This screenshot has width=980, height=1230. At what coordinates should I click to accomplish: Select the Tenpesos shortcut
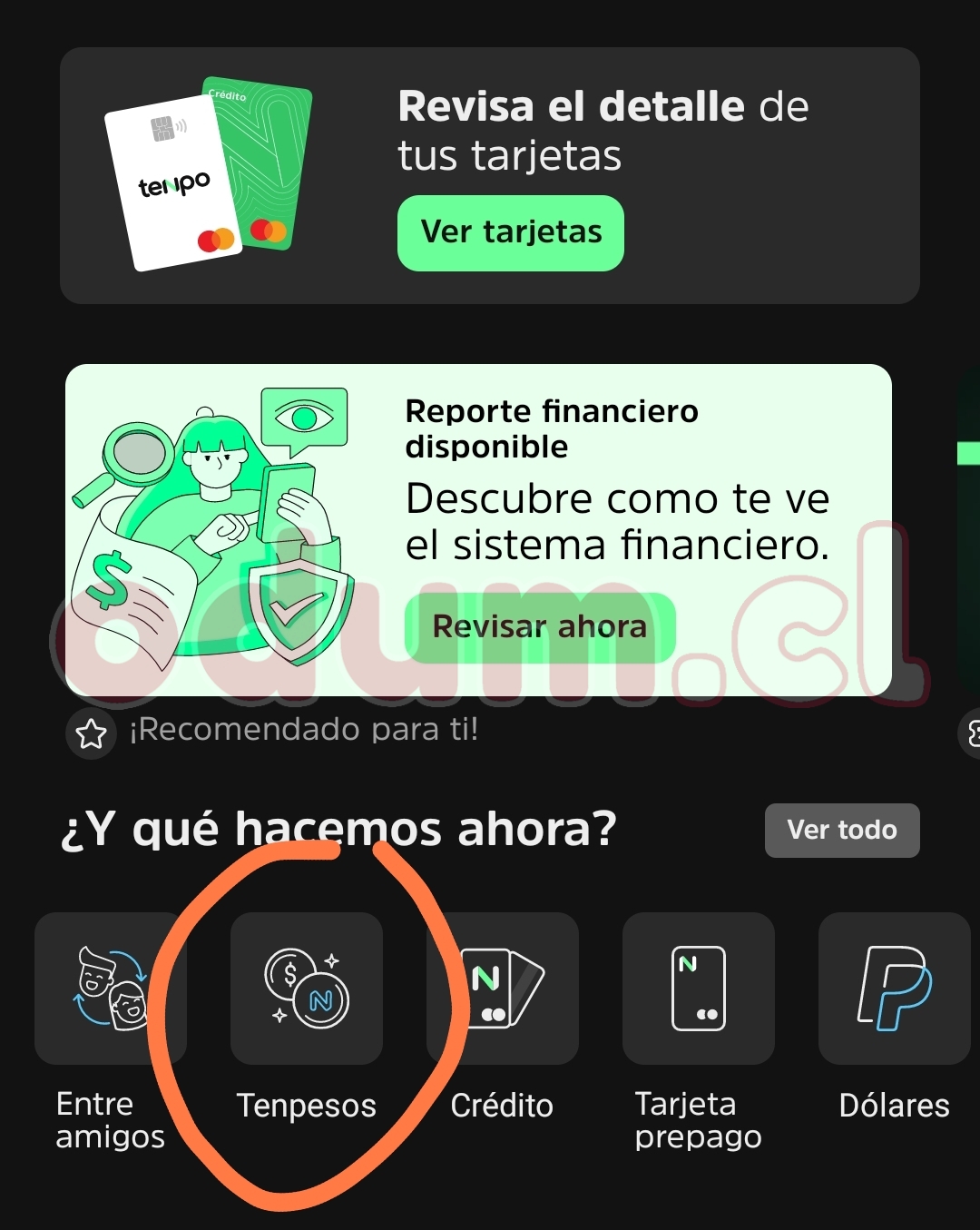click(x=307, y=989)
